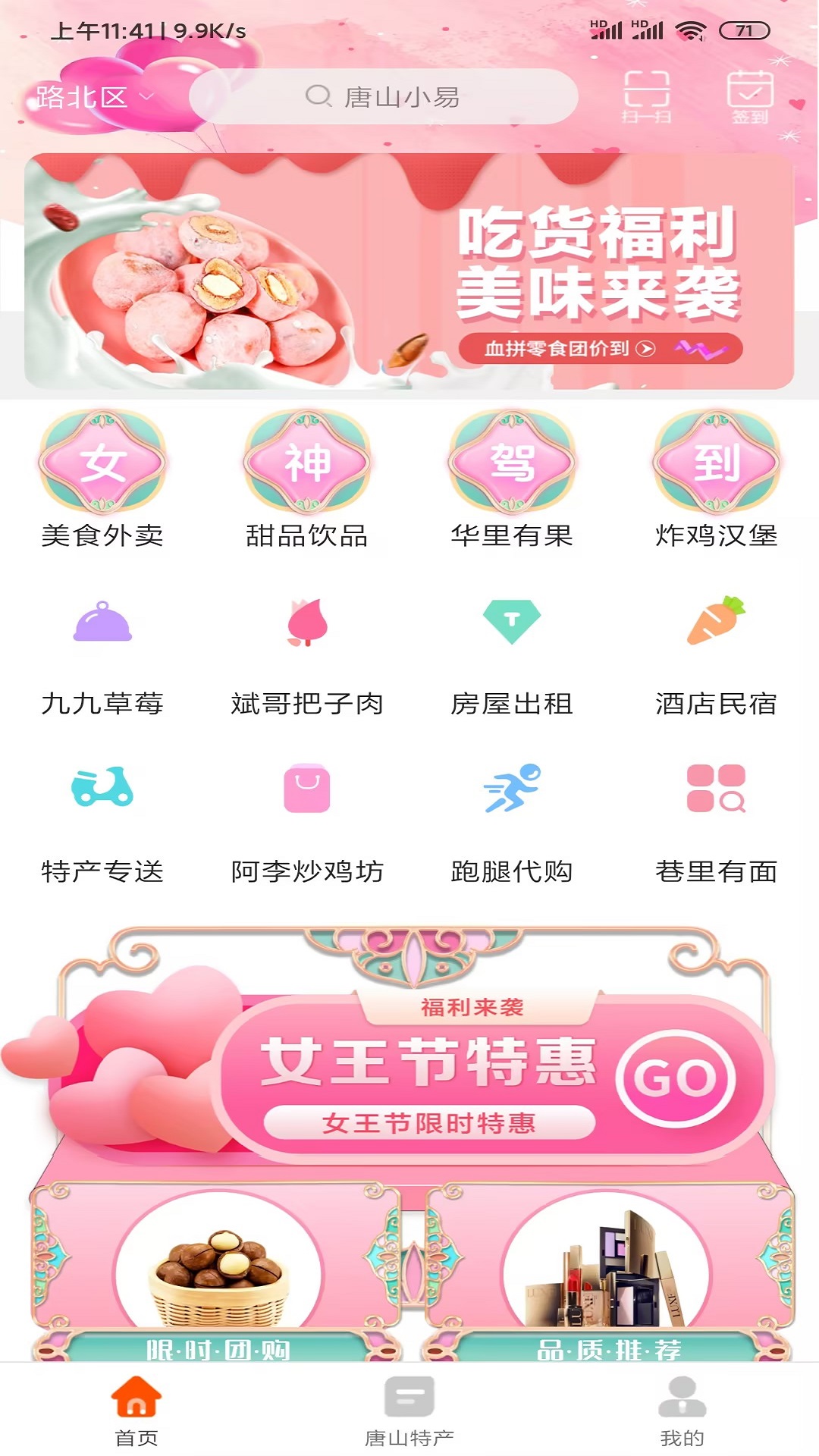Open the 扫一扫 scan icon

[647, 96]
